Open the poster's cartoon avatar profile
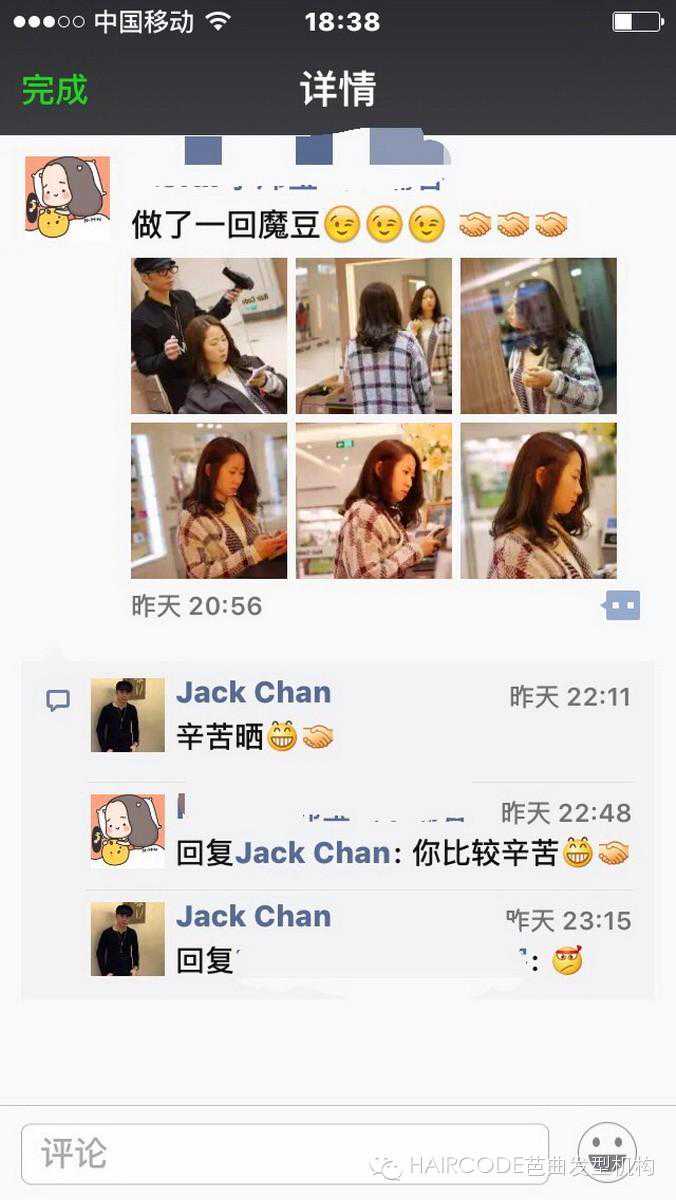The image size is (676, 1200). (67, 197)
